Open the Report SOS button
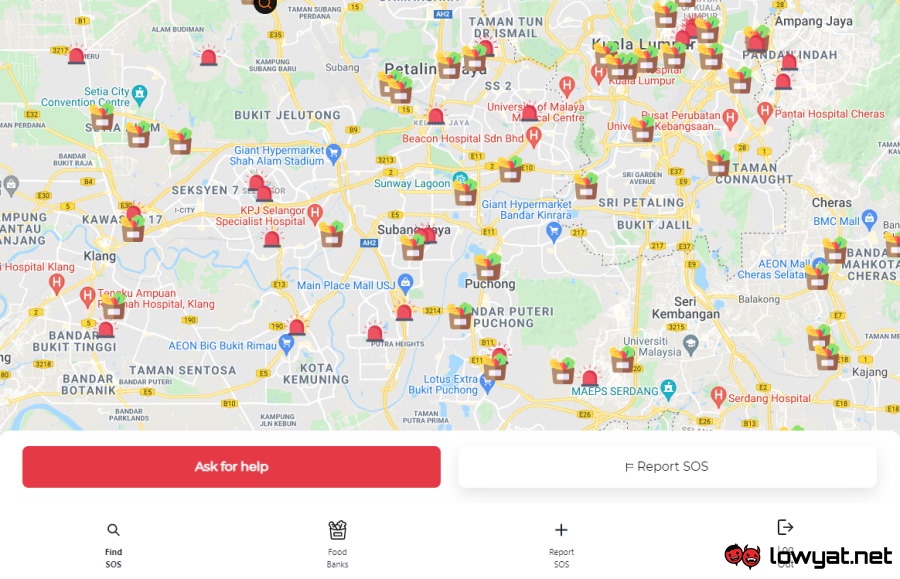The height and width of the screenshot is (579, 900). (x=667, y=467)
